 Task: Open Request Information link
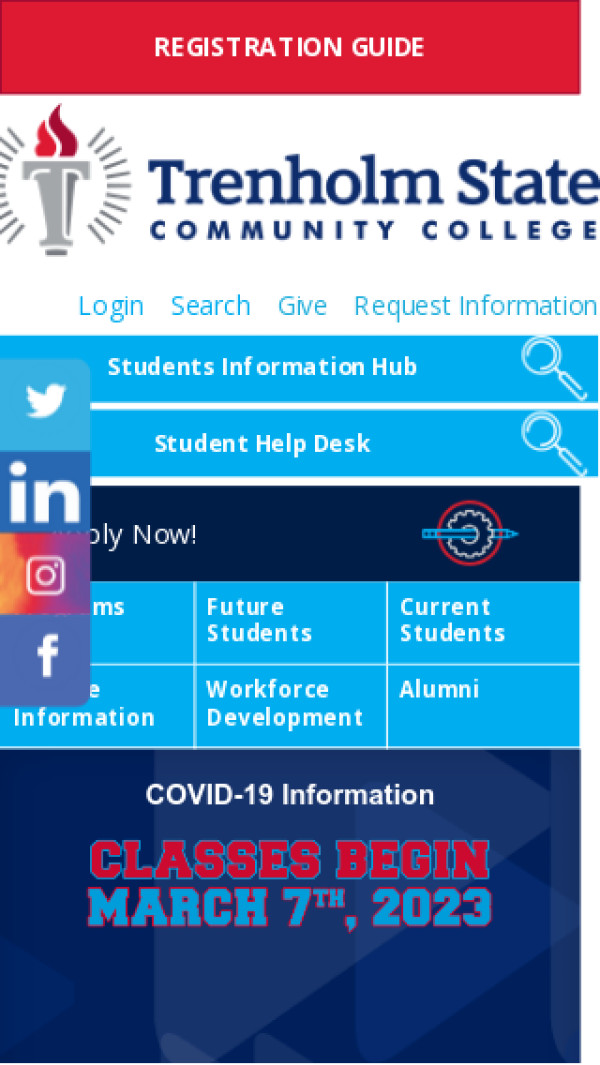(x=475, y=306)
